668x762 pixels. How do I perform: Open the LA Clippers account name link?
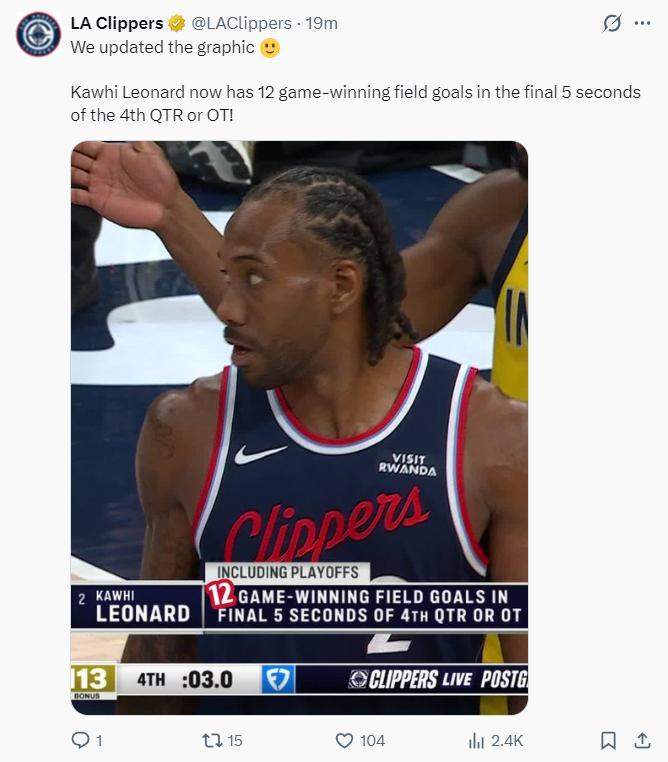(117, 23)
